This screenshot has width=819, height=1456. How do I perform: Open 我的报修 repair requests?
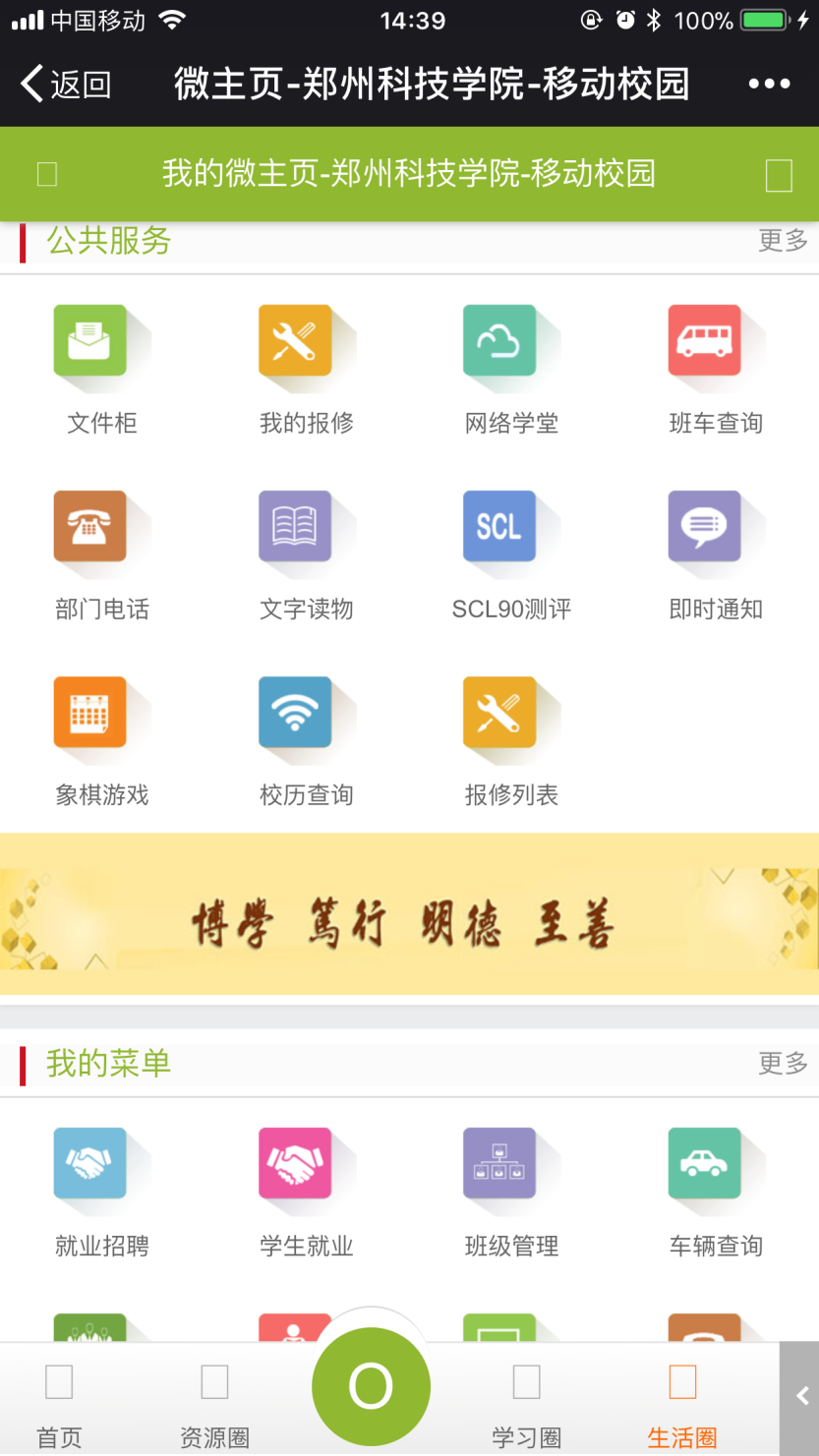click(x=296, y=341)
